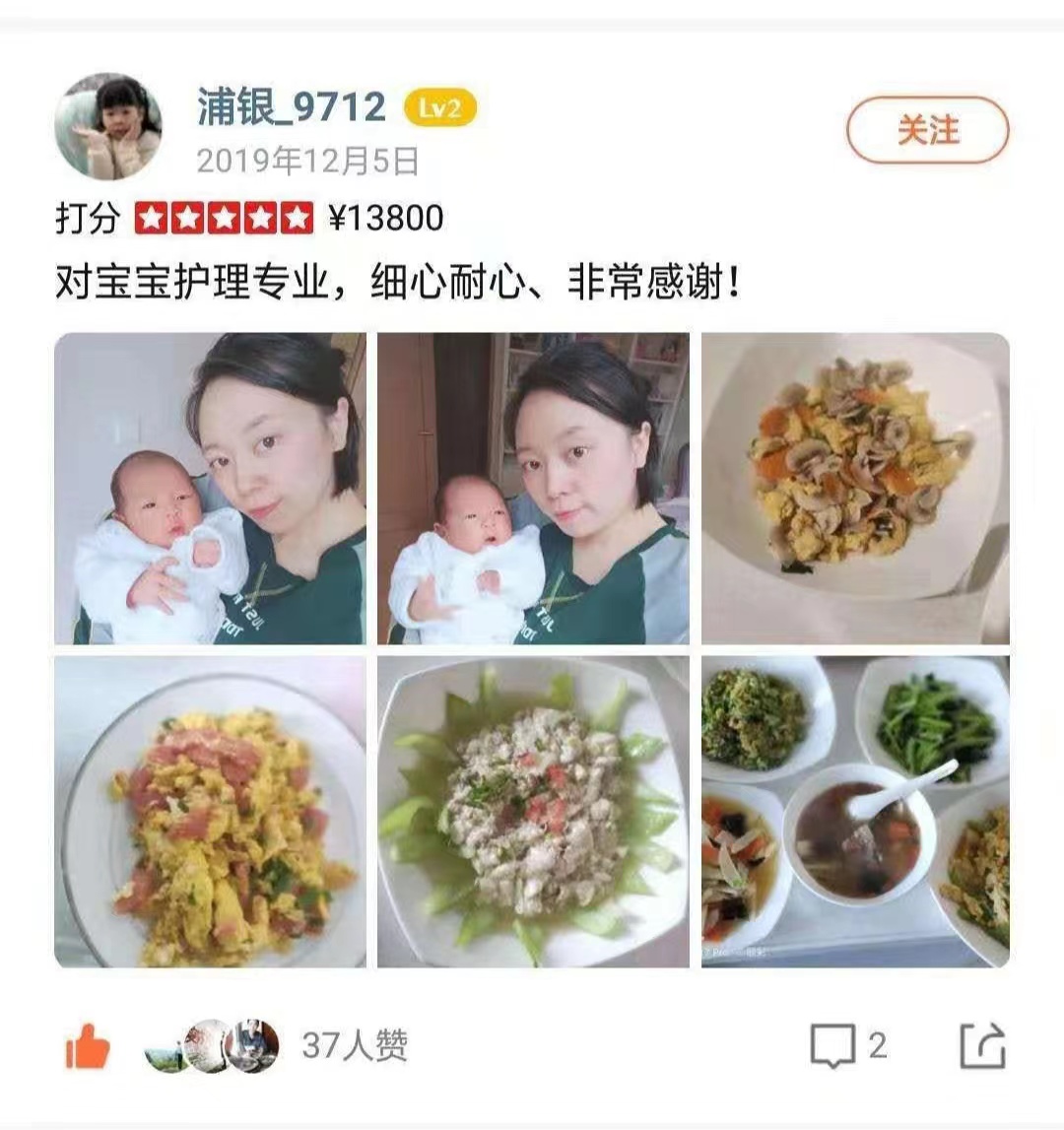Enlarge the dish on green vegetable leaves
The height and width of the screenshot is (1130, 1064).
[x=533, y=812]
